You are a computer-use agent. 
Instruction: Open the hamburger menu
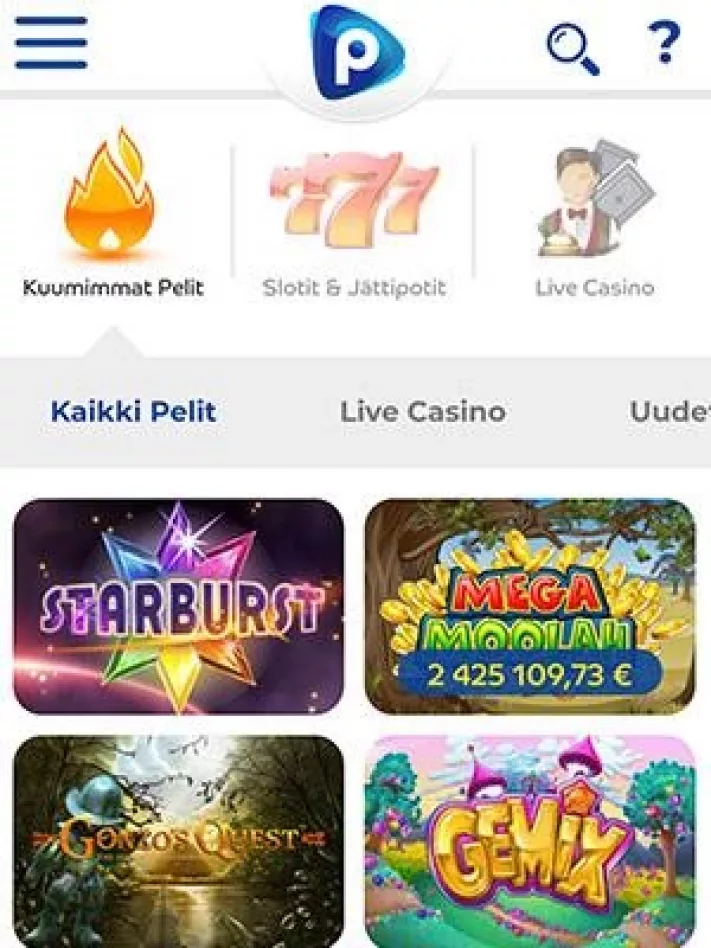[50, 42]
